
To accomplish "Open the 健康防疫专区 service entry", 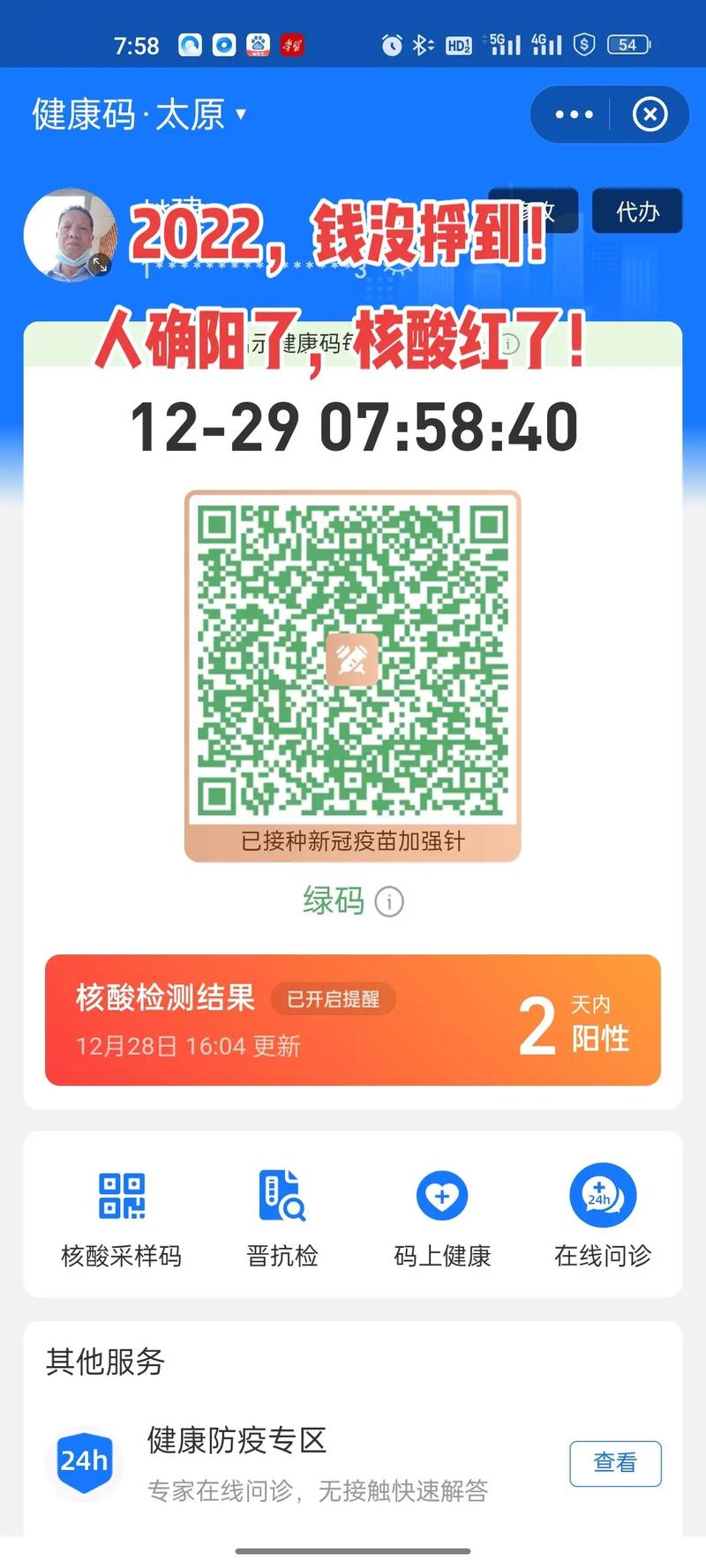I will pyautogui.click(x=235, y=1443).
